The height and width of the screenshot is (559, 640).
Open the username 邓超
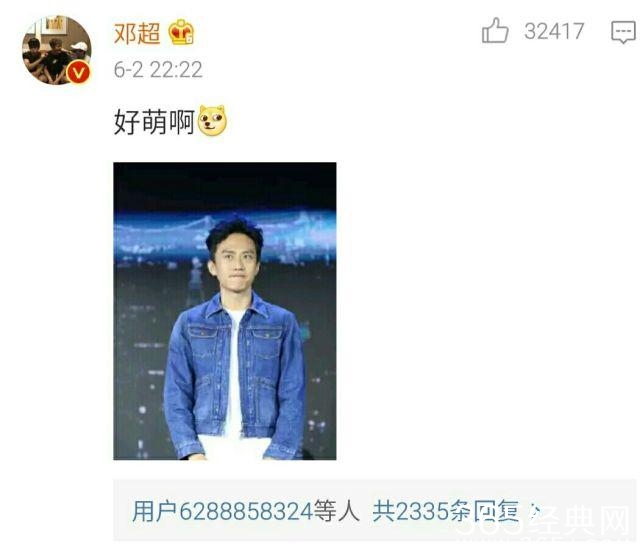pos(137,32)
